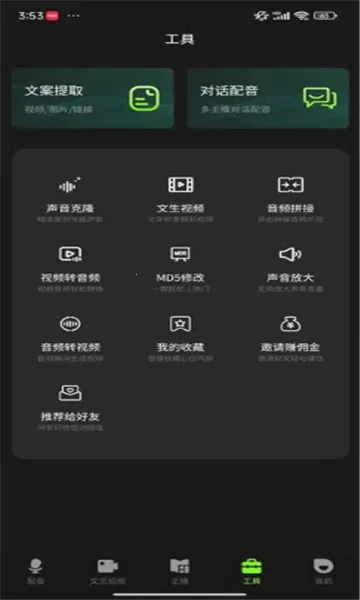
Task: View 我的收藏 favorites
Action: (181, 338)
